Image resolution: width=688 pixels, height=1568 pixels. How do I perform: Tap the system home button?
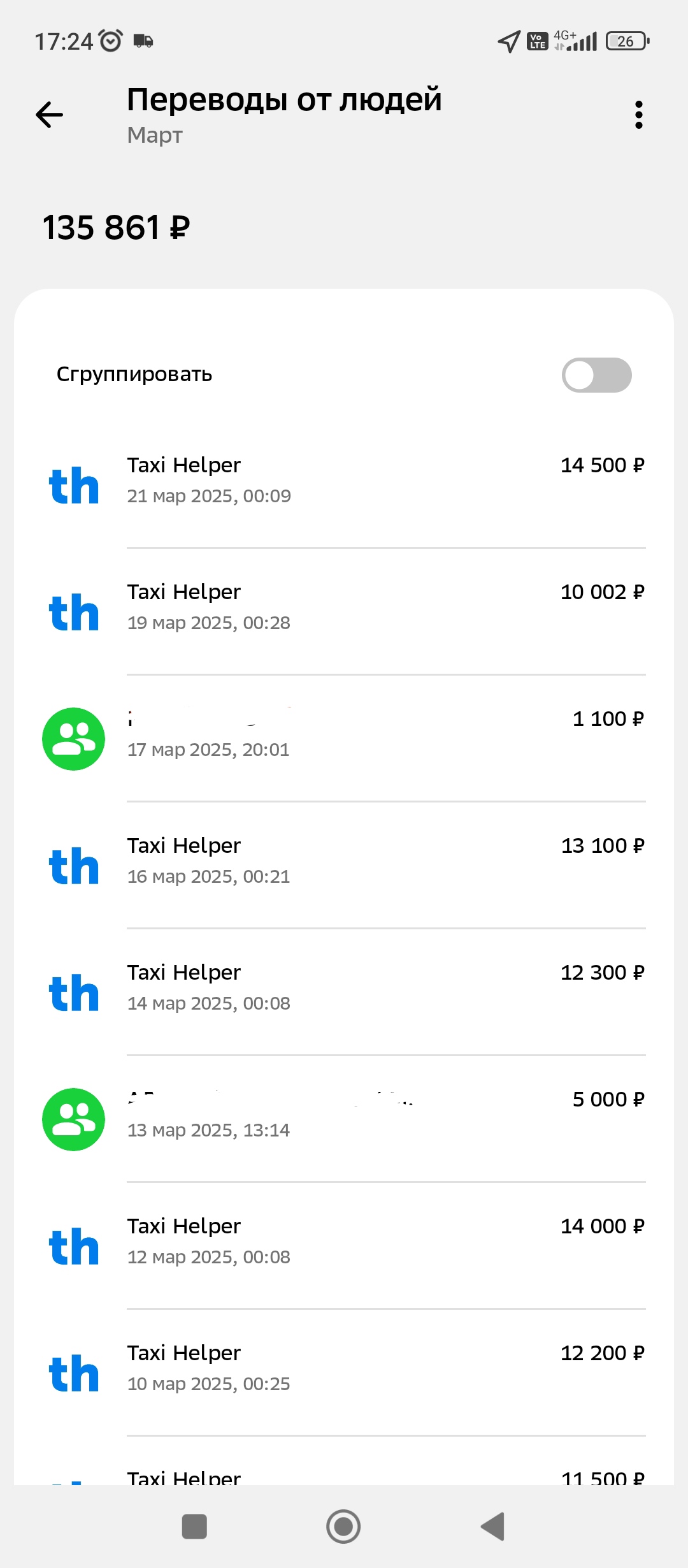point(343,1527)
